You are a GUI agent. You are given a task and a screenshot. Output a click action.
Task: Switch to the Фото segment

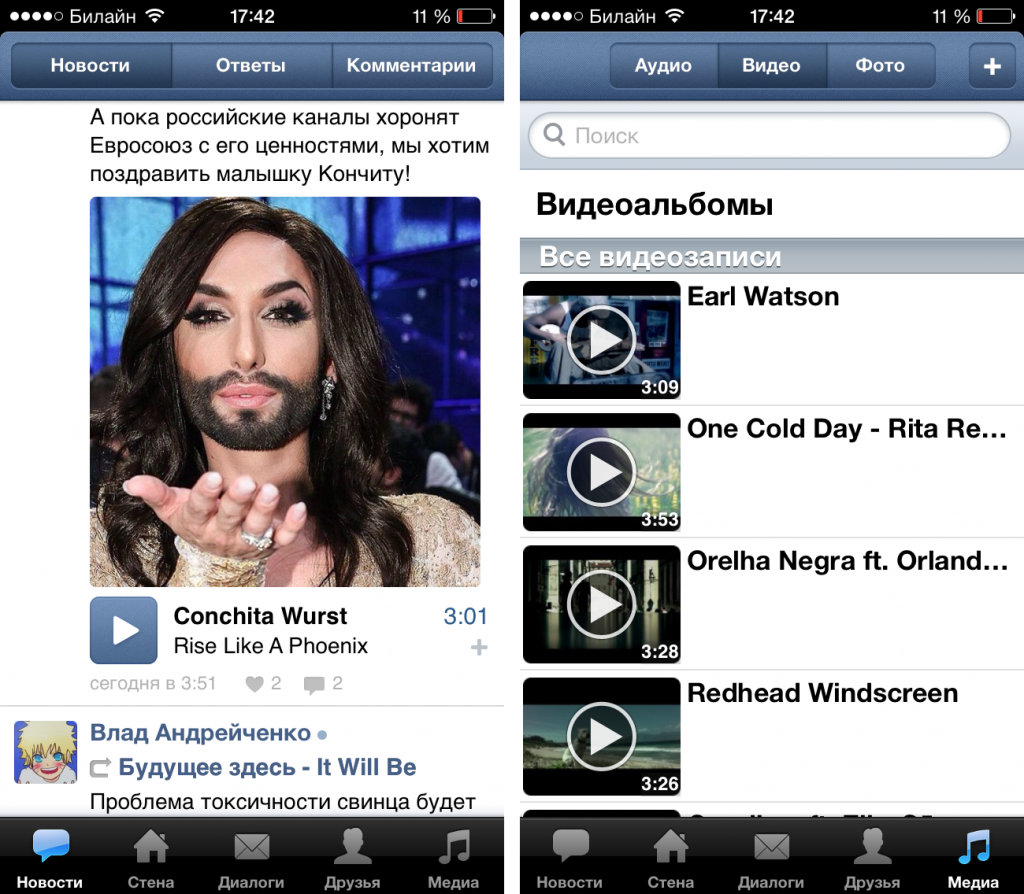click(x=880, y=66)
